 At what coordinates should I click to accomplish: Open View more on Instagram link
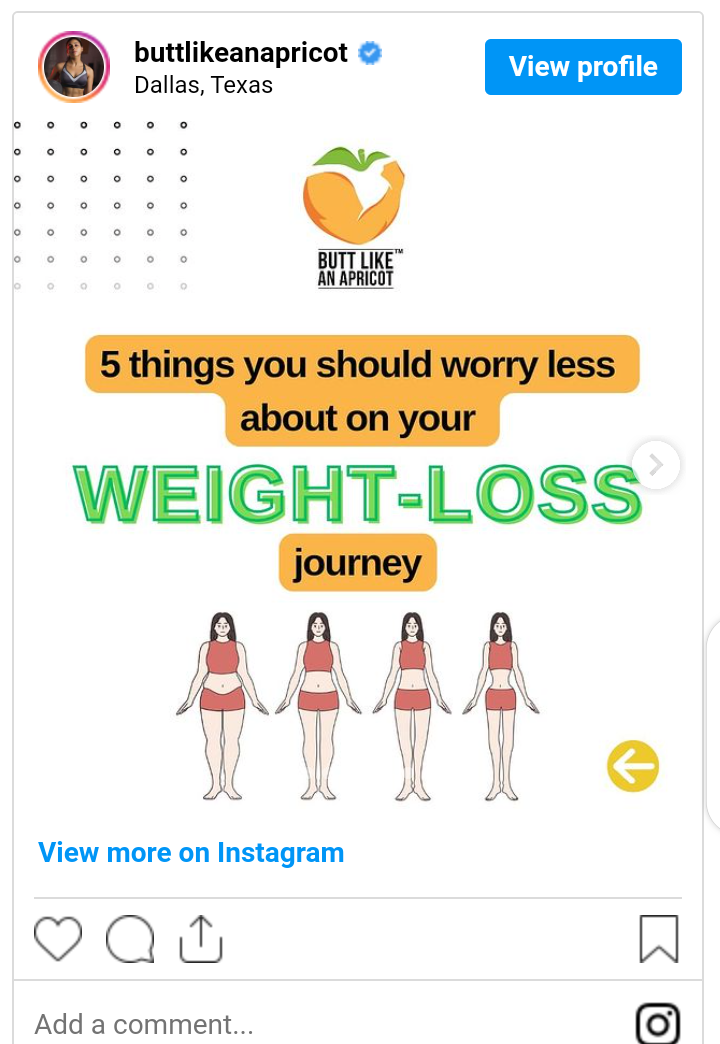(191, 853)
